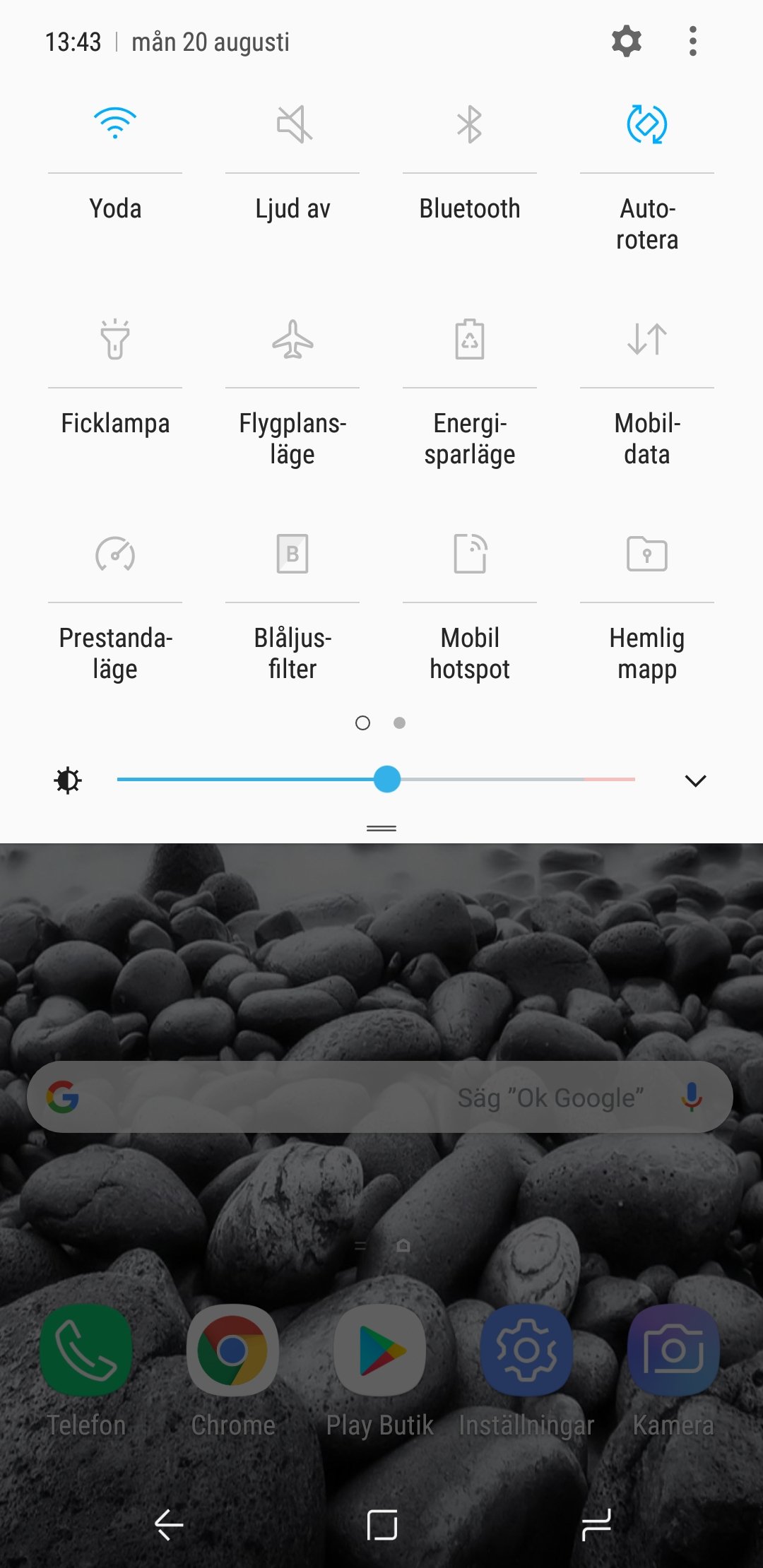Turn off the Yoda Wi-Fi toggle

[115, 124]
